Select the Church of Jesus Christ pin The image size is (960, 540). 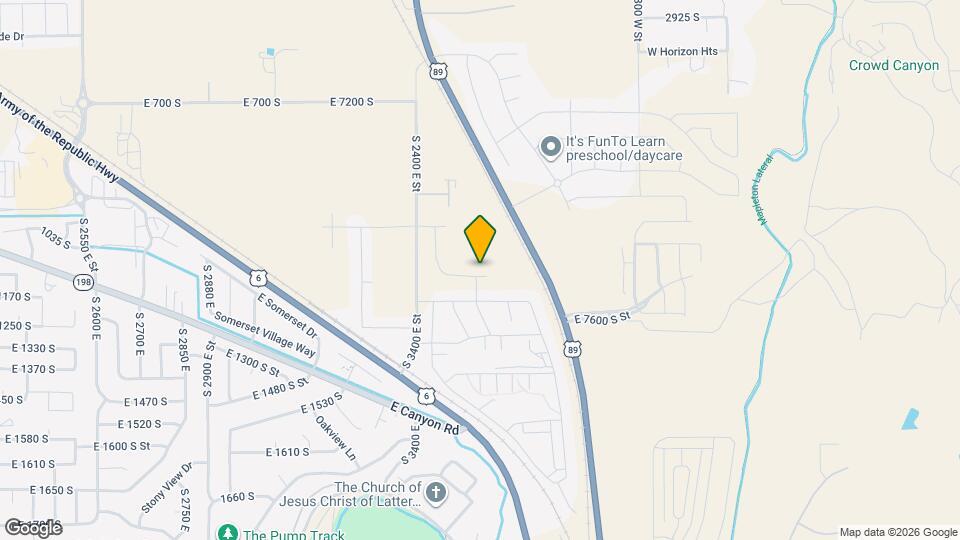pos(435,492)
